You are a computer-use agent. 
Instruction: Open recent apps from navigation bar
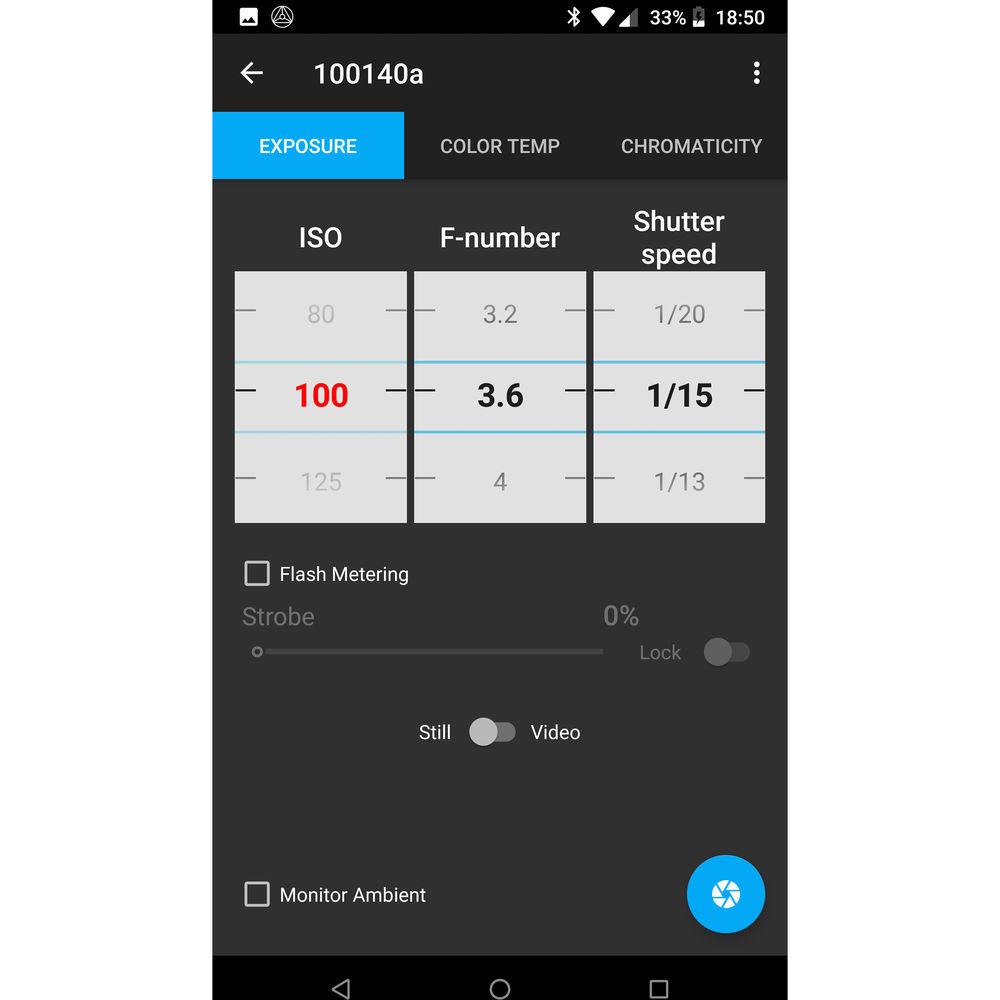658,988
